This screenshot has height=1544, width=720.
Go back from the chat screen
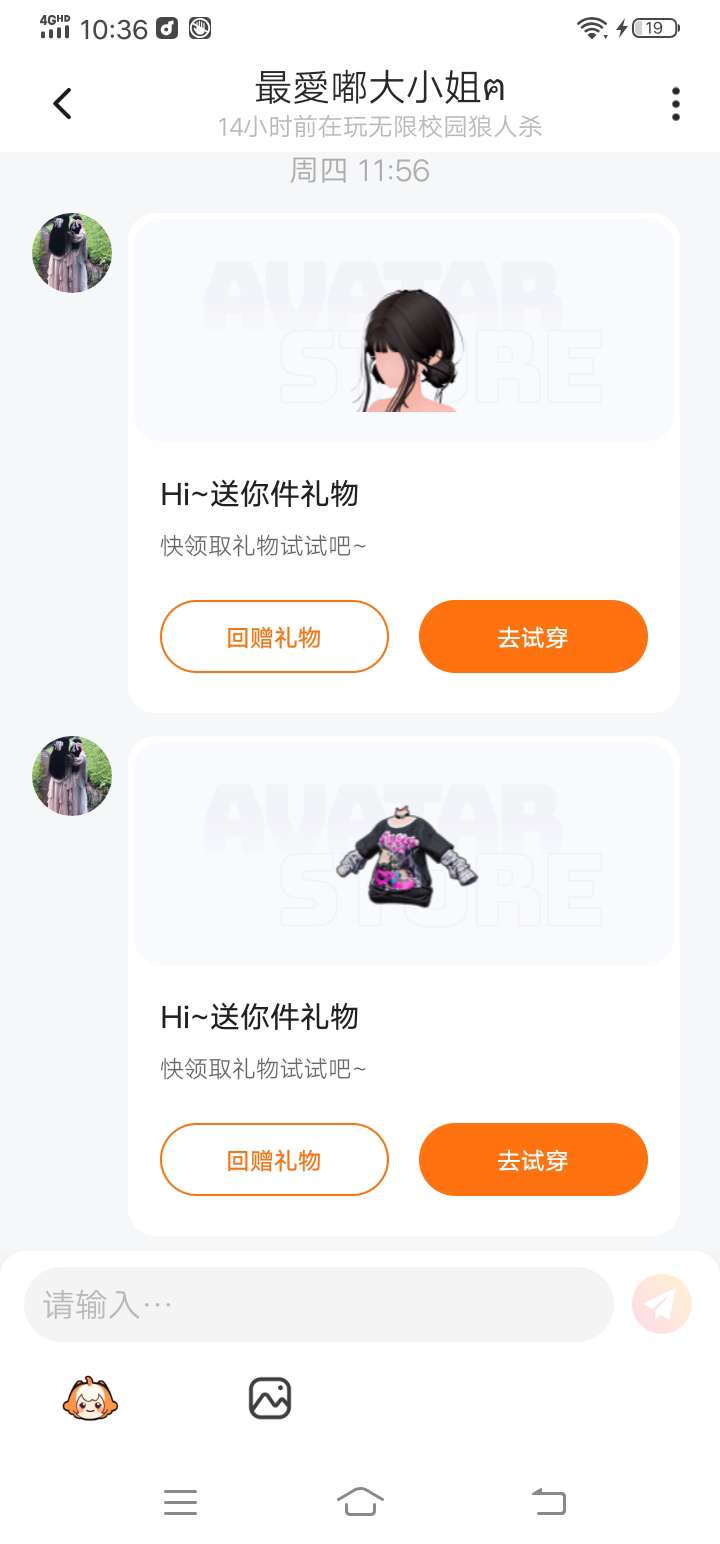coord(62,104)
